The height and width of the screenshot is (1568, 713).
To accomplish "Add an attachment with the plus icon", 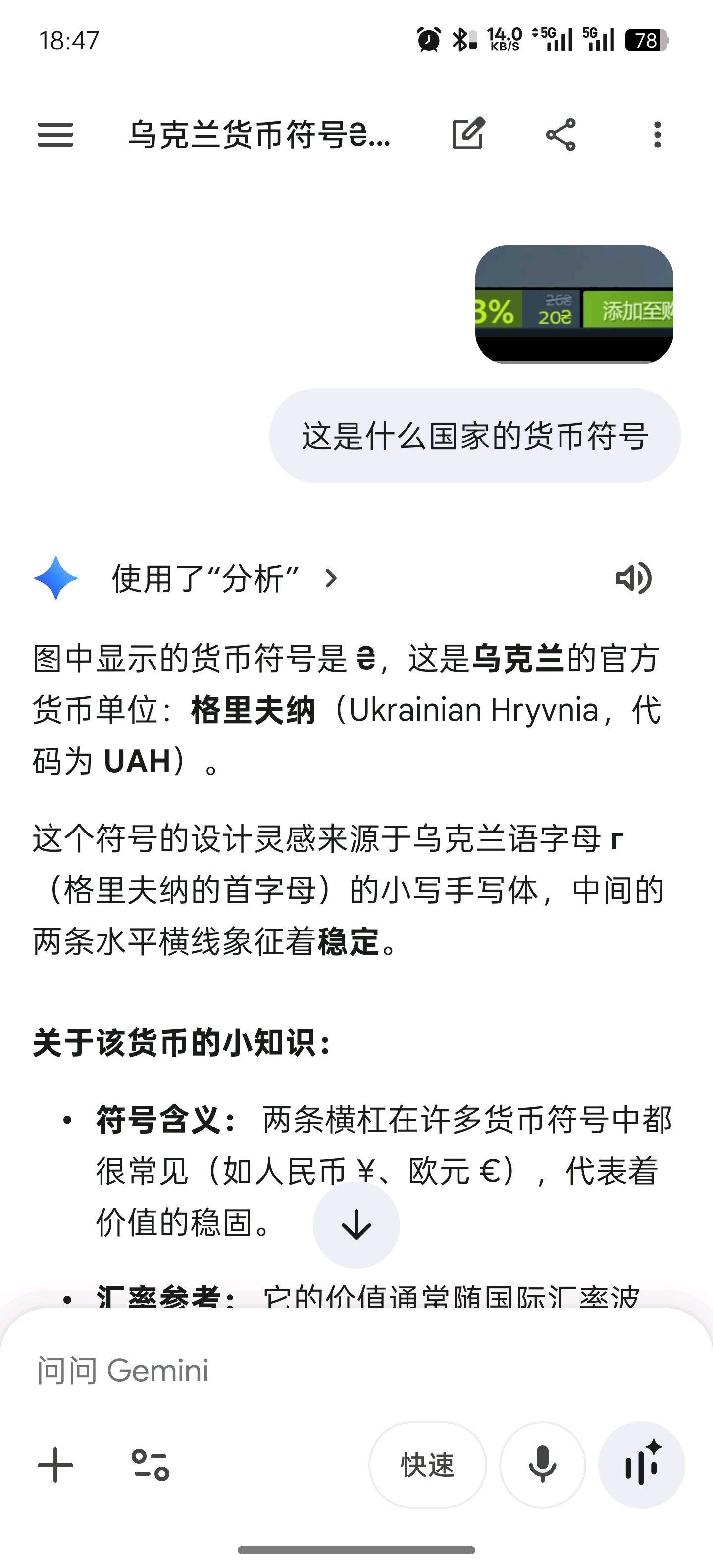I will [55, 1465].
